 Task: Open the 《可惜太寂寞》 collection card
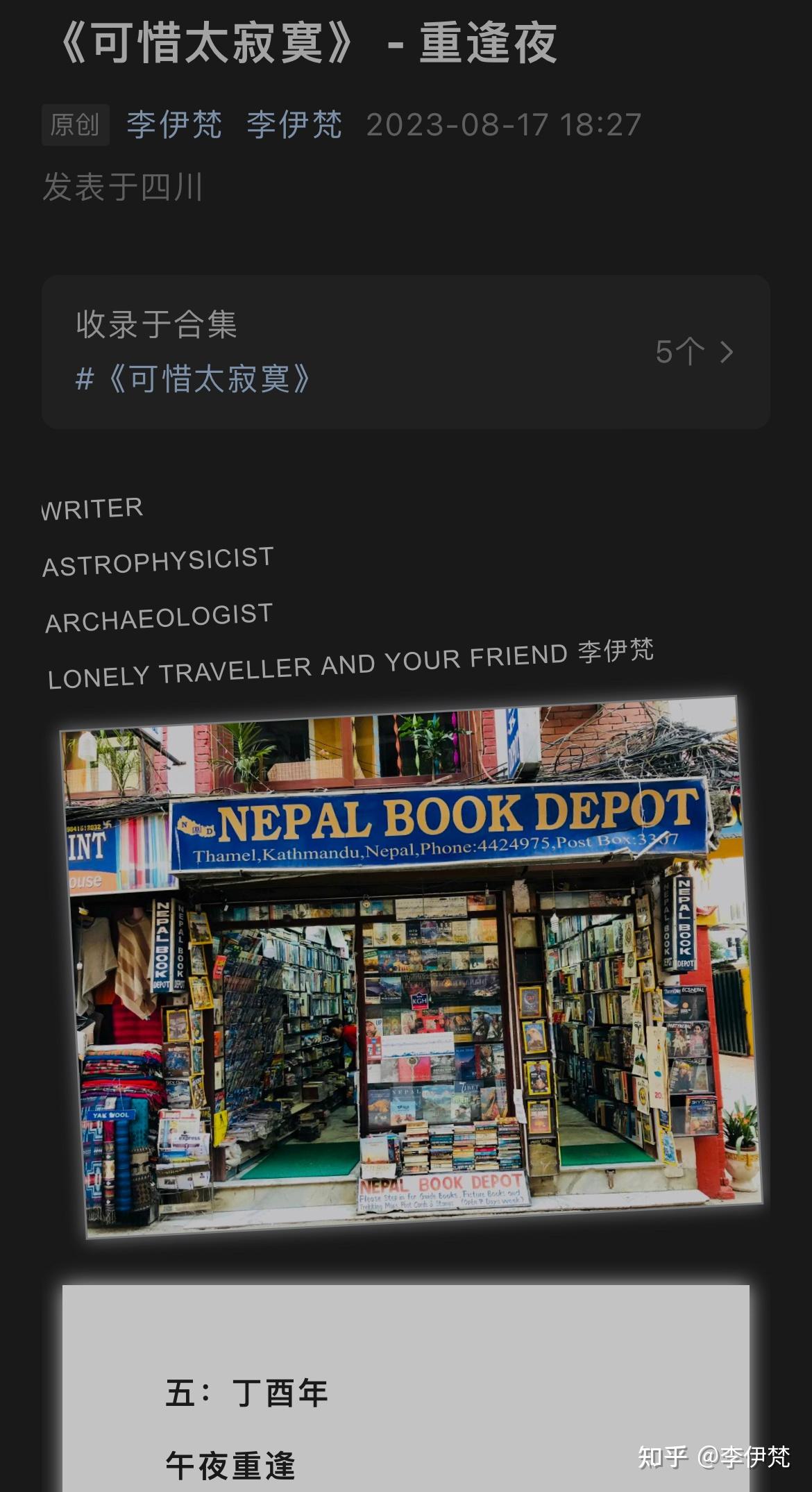406,352
